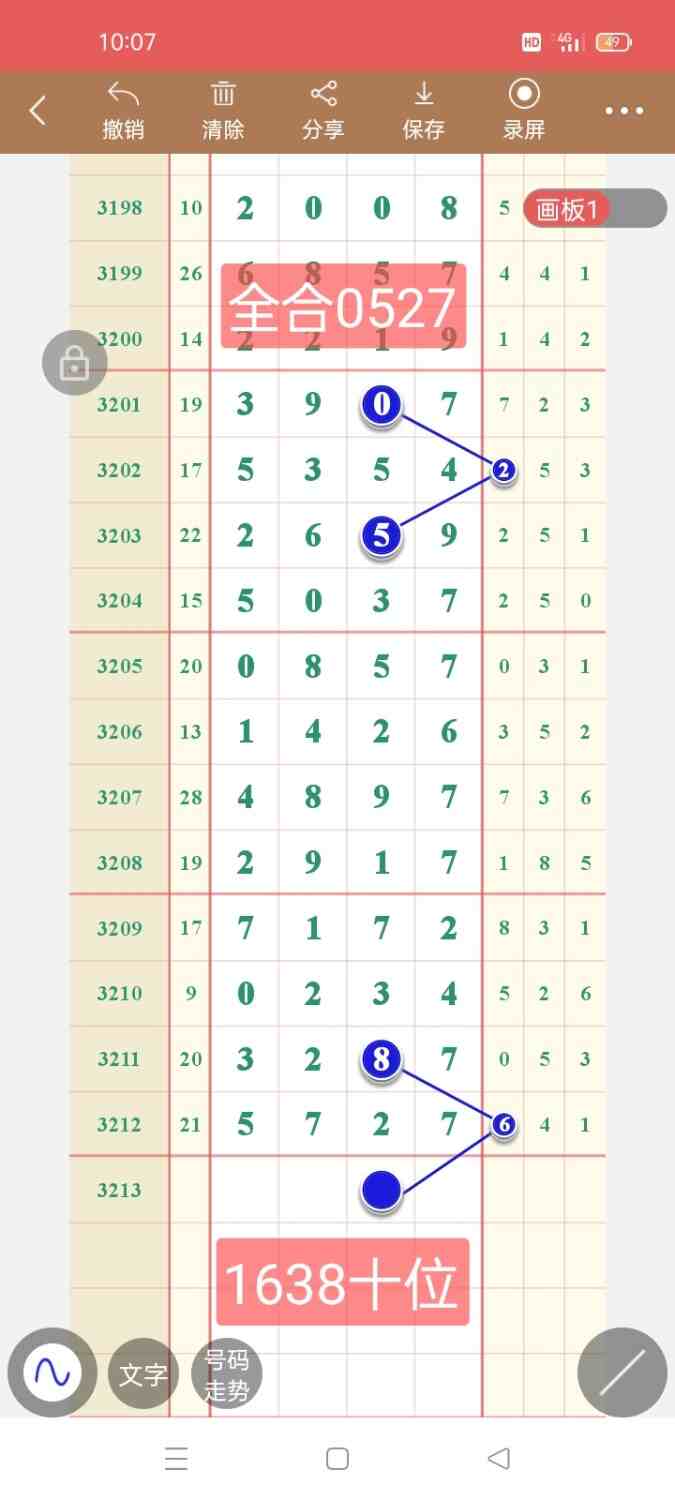
Task: Undo the last action with 撤销
Action: pyautogui.click(x=123, y=111)
